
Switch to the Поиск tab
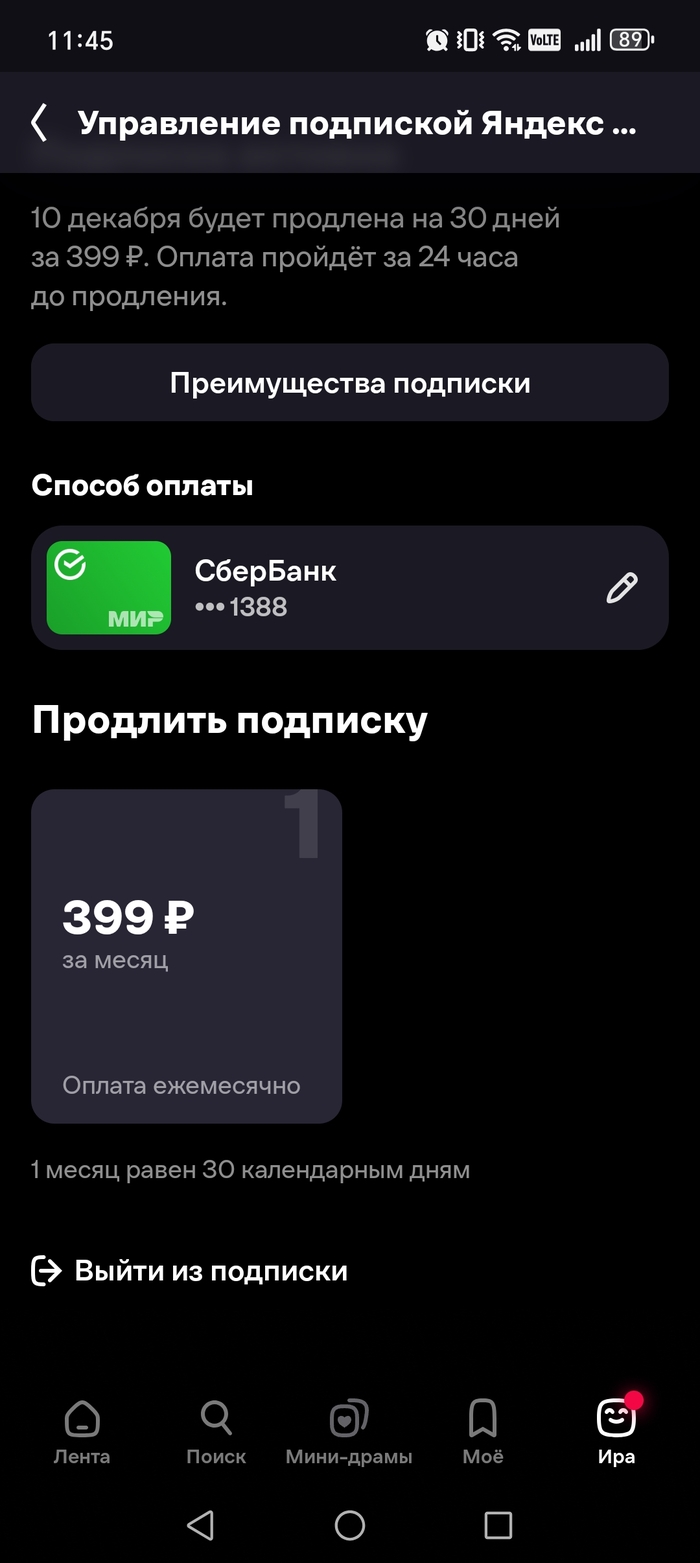click(x=216, y=1431)
